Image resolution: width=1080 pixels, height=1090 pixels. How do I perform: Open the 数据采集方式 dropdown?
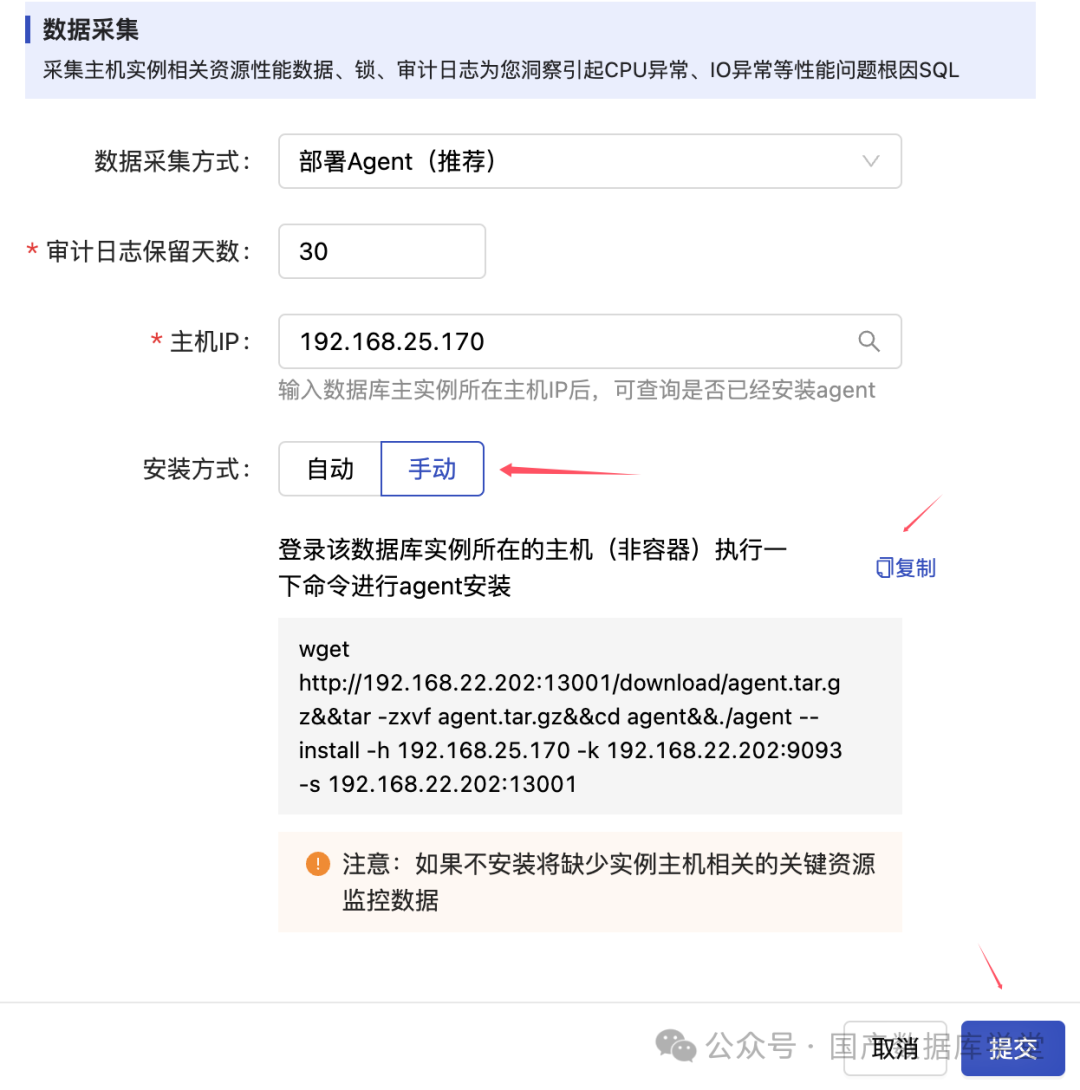pyautogui.click(x=589, y=162)
